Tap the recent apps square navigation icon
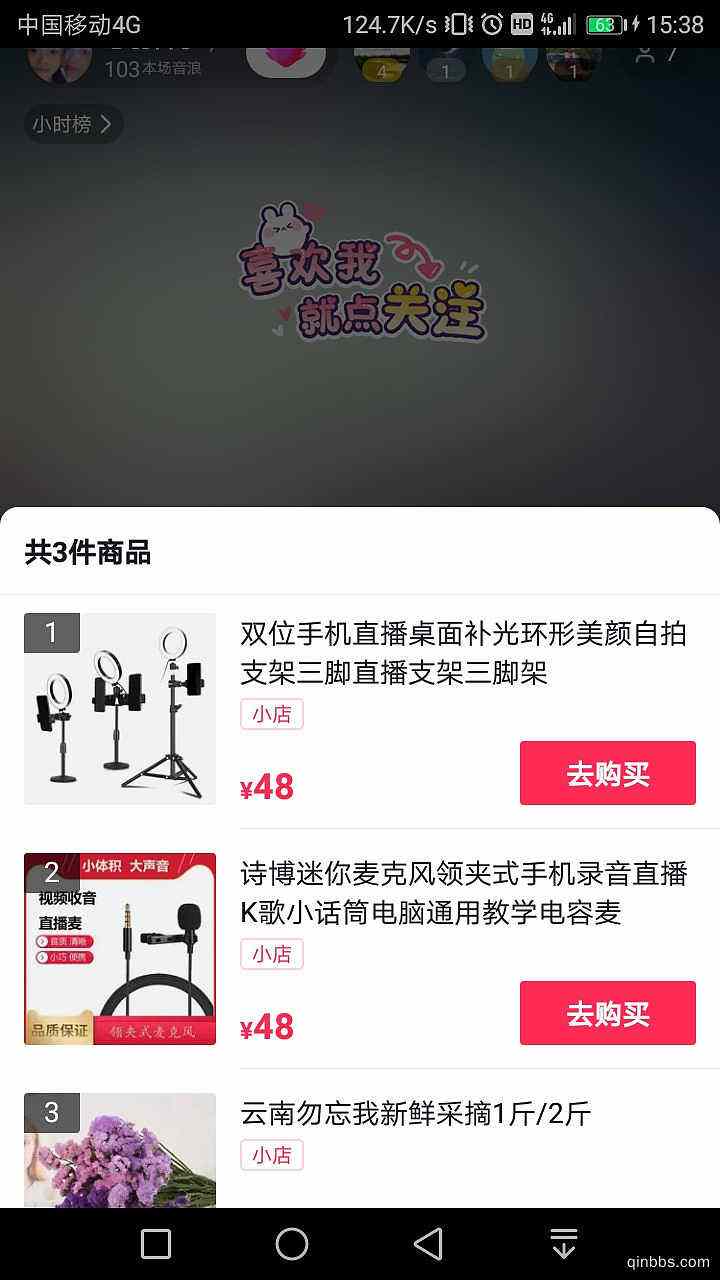This screenshot has height=1280, width=720. [156, 1243]
